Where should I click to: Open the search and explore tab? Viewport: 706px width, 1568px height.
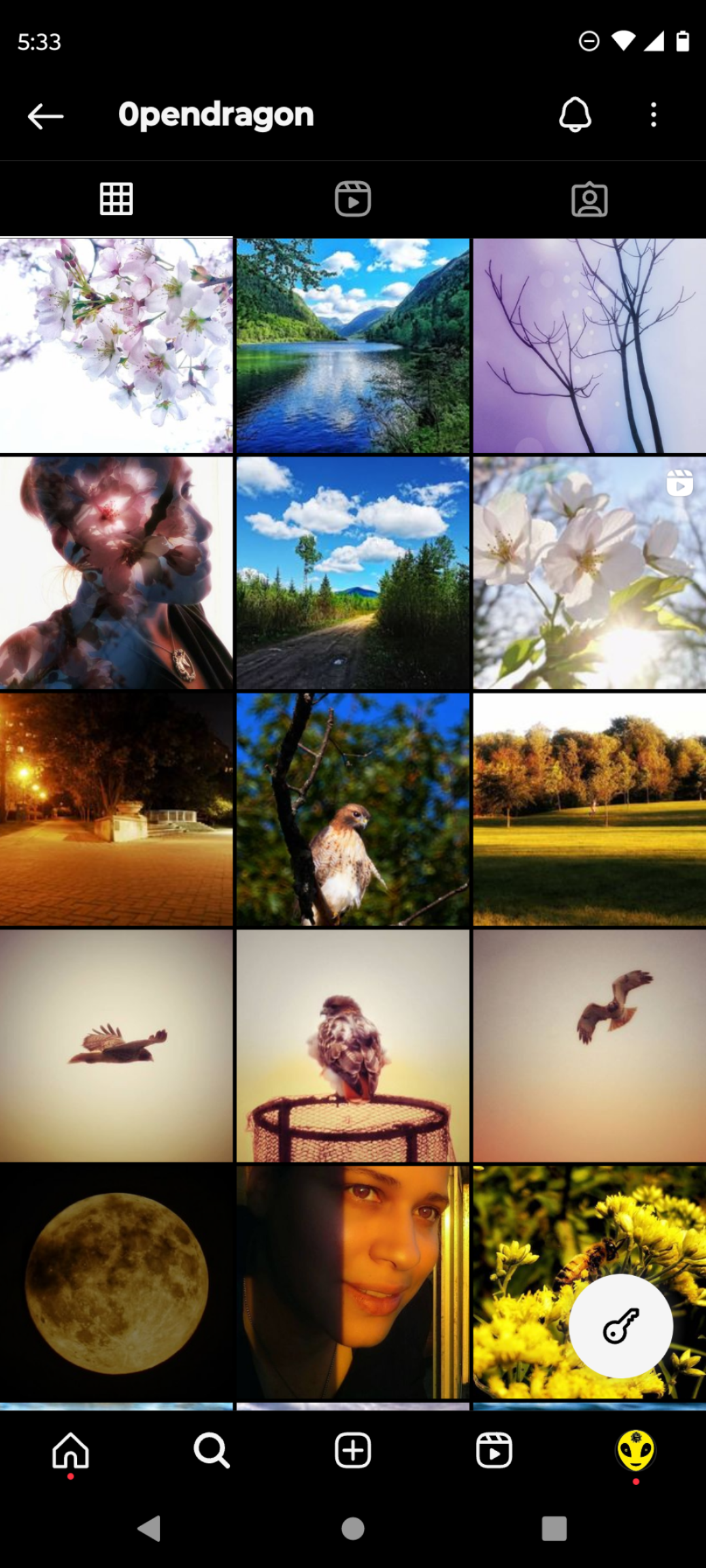coord(212,1451)
